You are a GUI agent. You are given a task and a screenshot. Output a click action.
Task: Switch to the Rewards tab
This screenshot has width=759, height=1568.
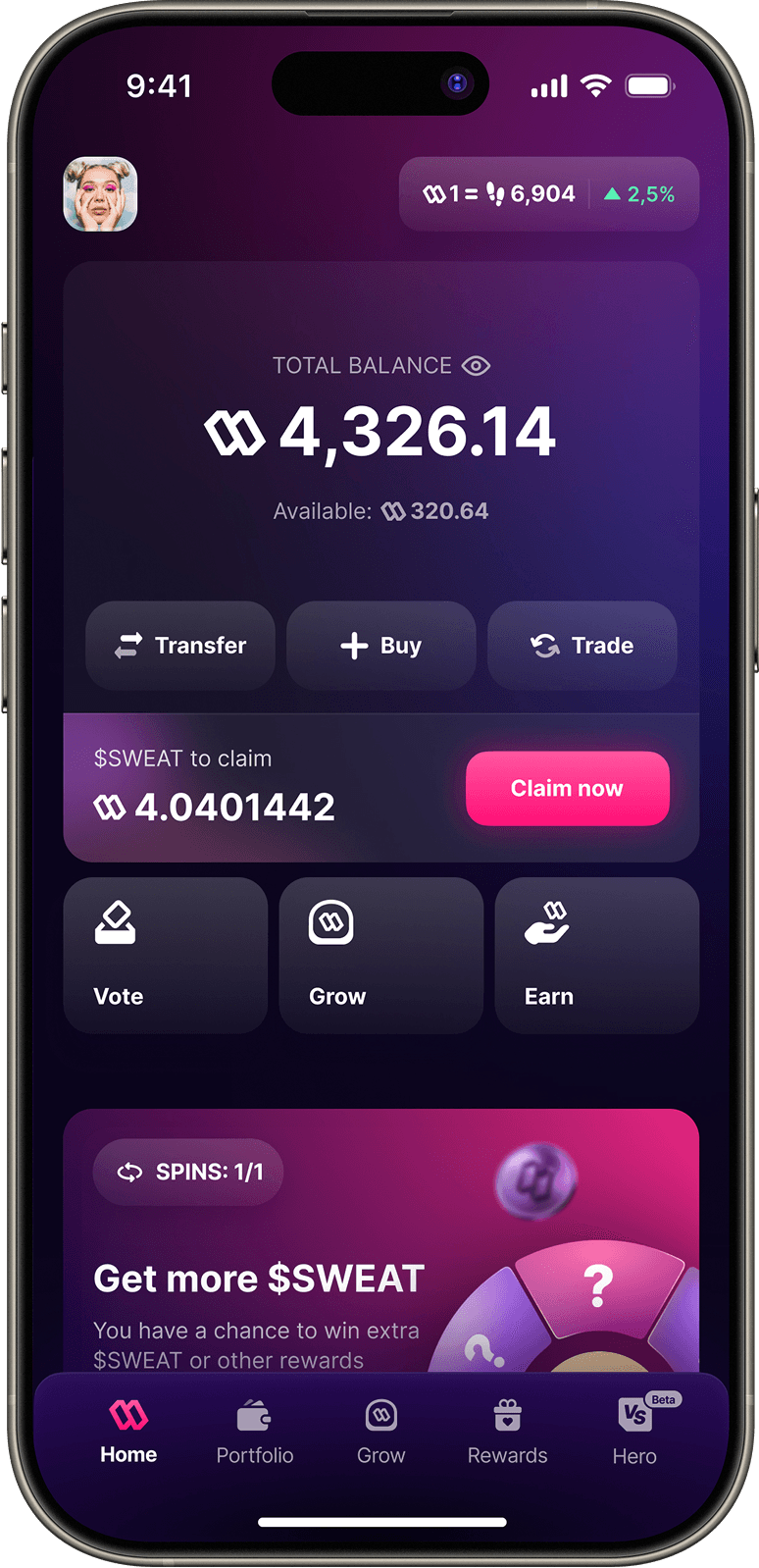[507, 1433]
